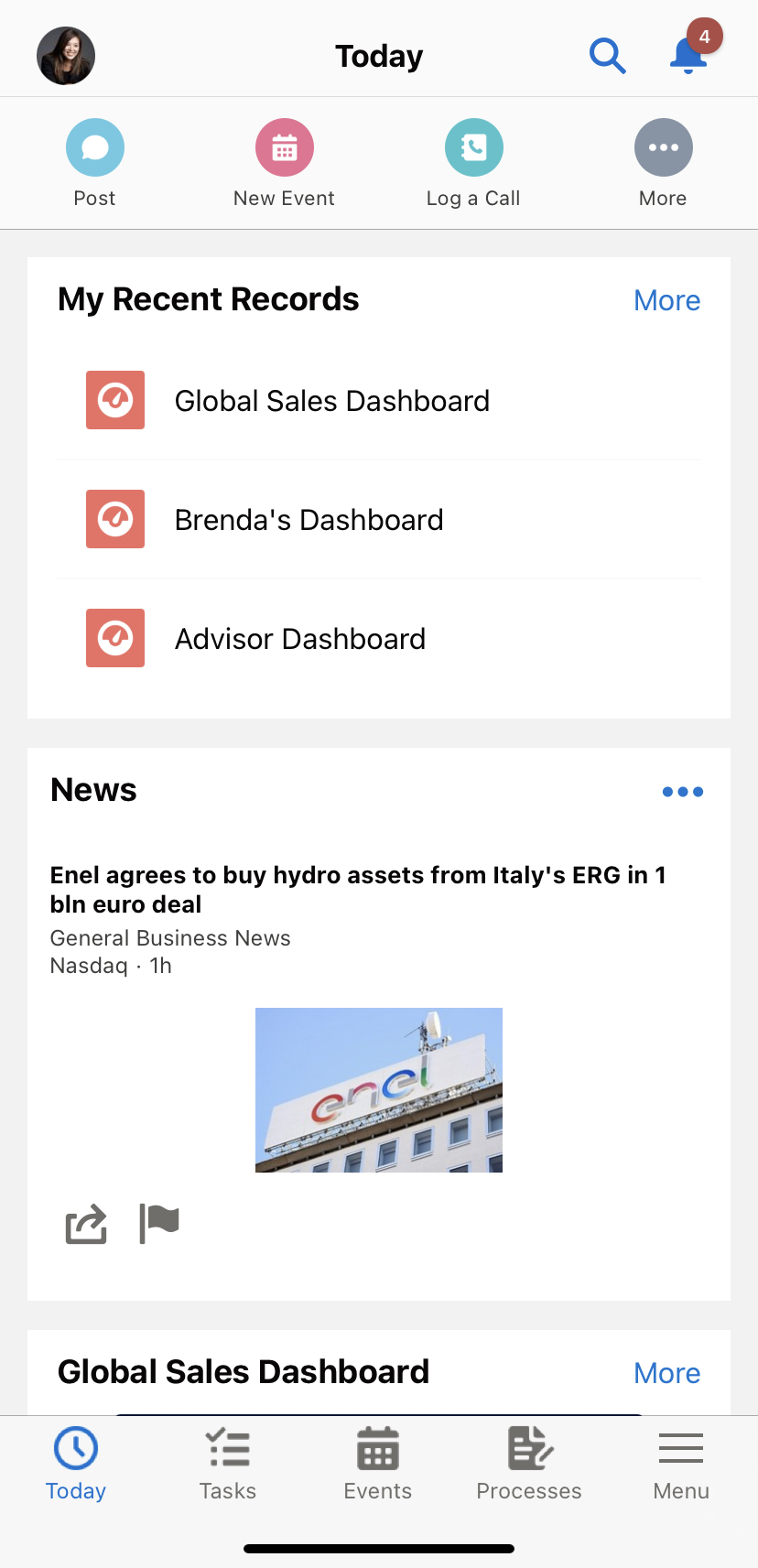Open Brenda's Dashboard record
The width and height of the screenshot is (758, 1568).
pyautogui.click(x=309, y=520)
